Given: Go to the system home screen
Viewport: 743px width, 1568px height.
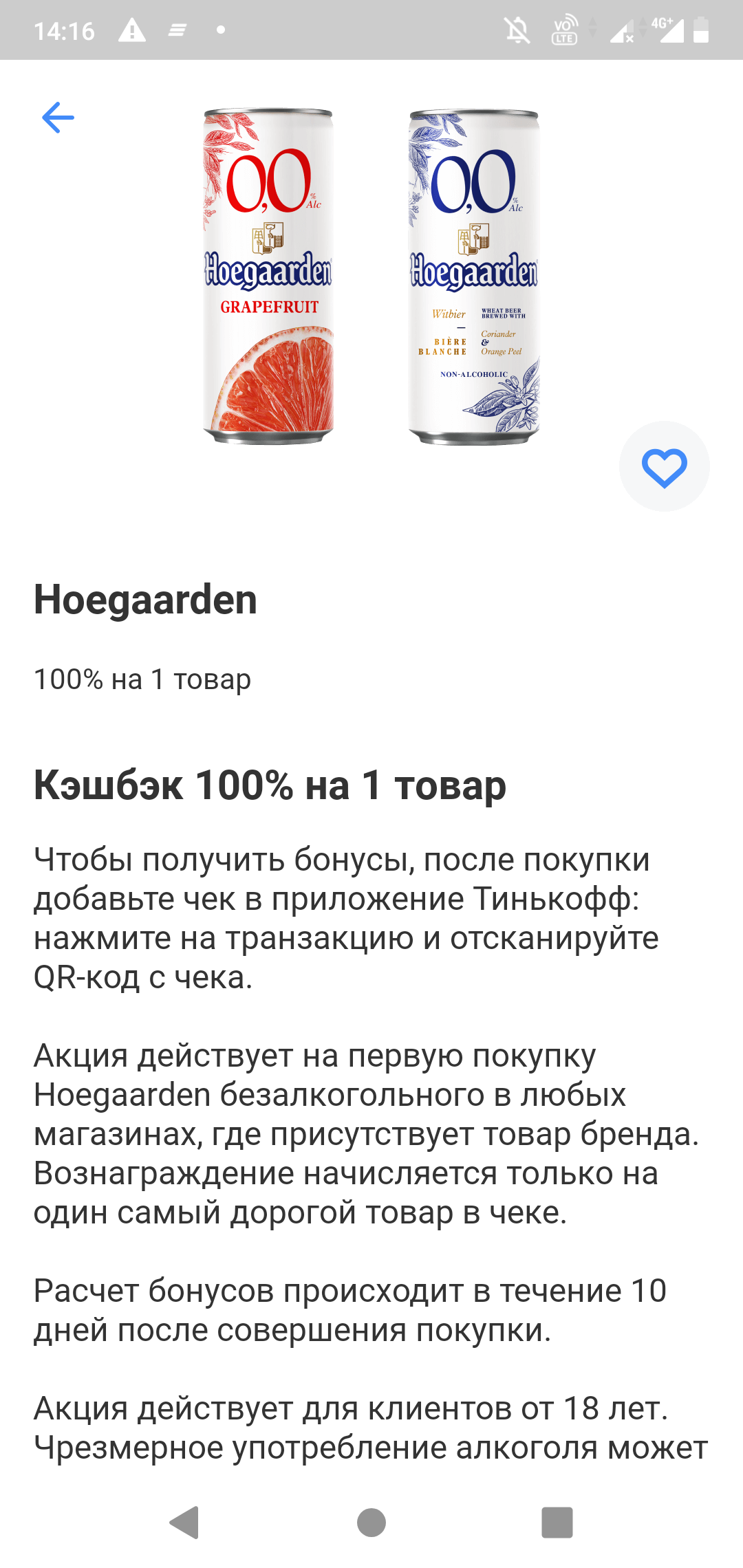Looking at the screenshot, I should click(371, 1522).
